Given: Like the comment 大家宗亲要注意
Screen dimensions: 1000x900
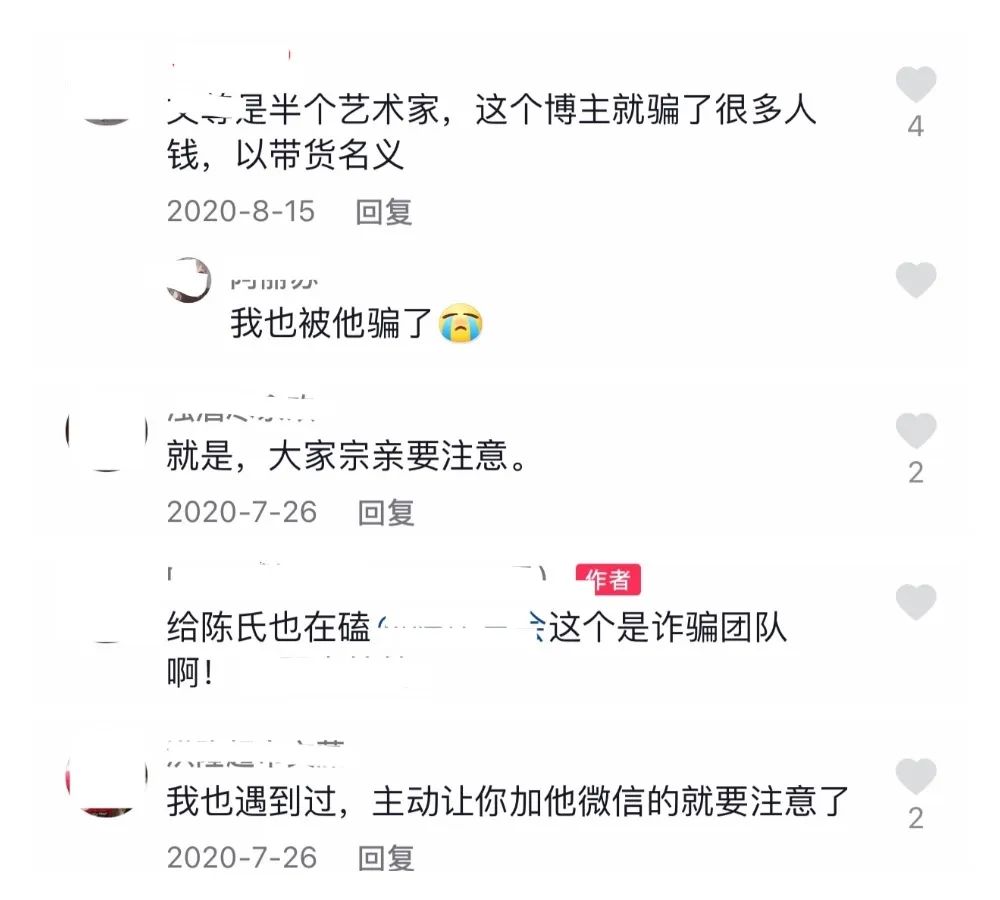Looking at the screenshot, I should click(x=915, y=431).
